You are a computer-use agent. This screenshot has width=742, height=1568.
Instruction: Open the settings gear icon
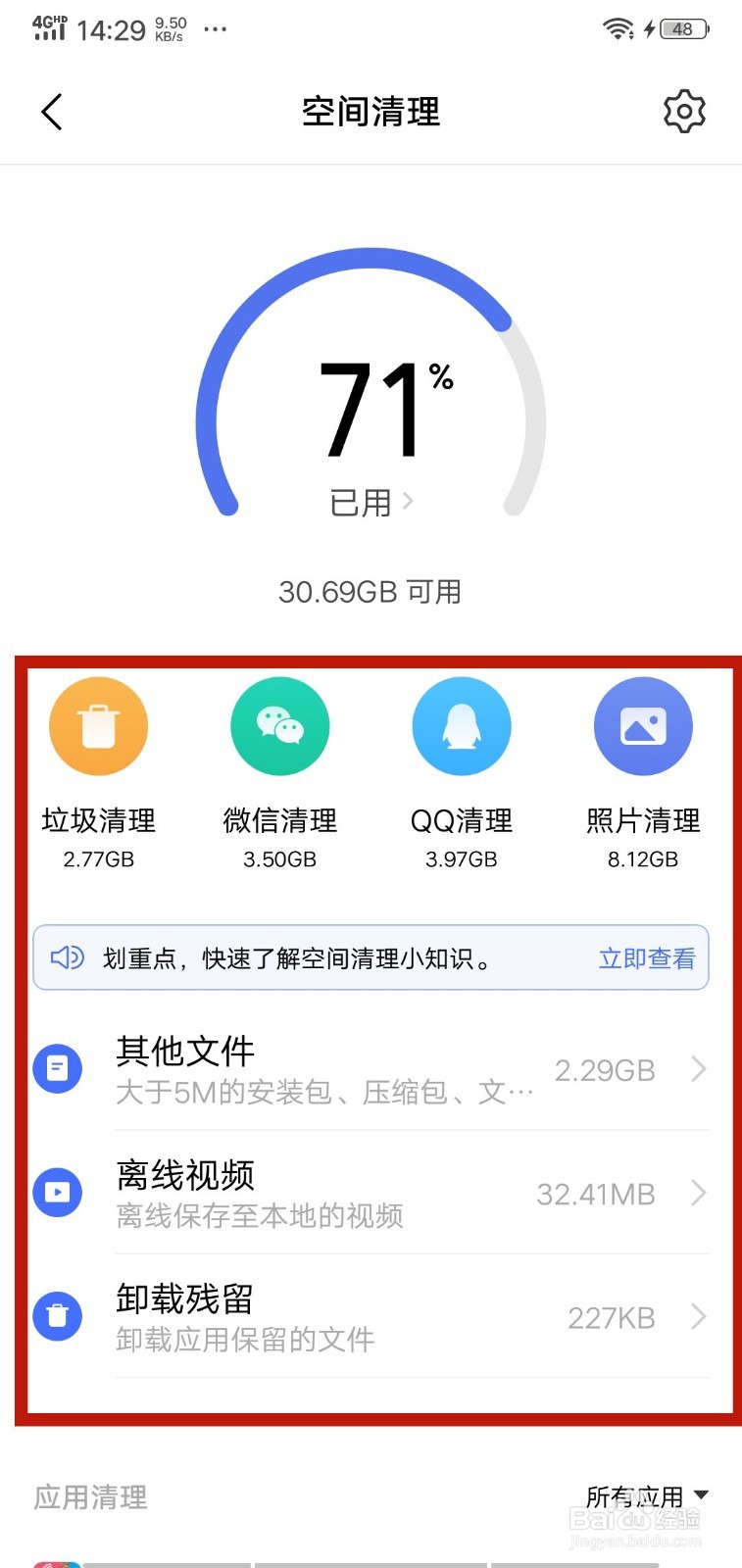point(684,111)
